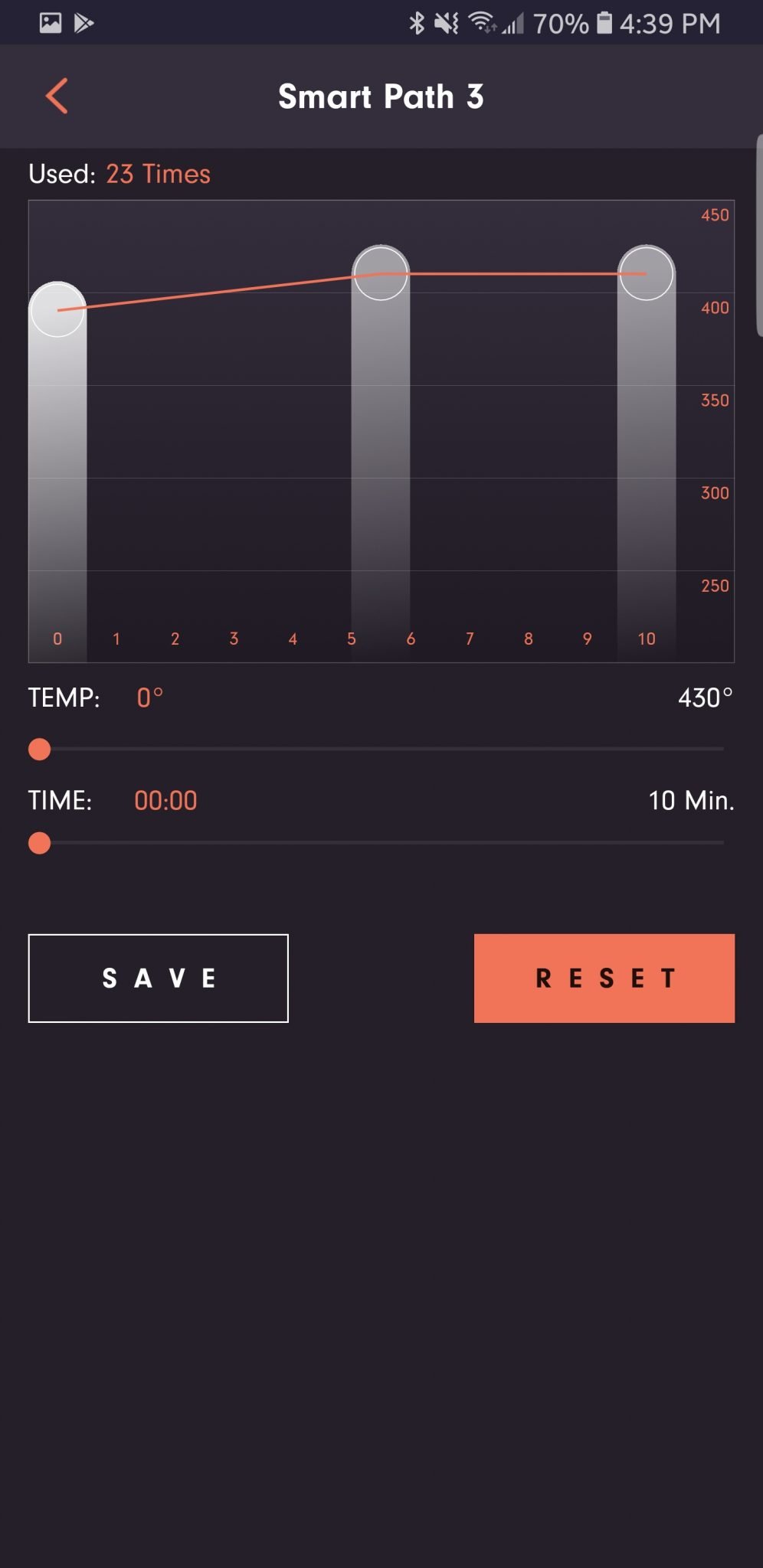Tap the TEMP slider handle
Image resolution: width=763 pixels, height=1568 pixels.
tap(38, 750)
